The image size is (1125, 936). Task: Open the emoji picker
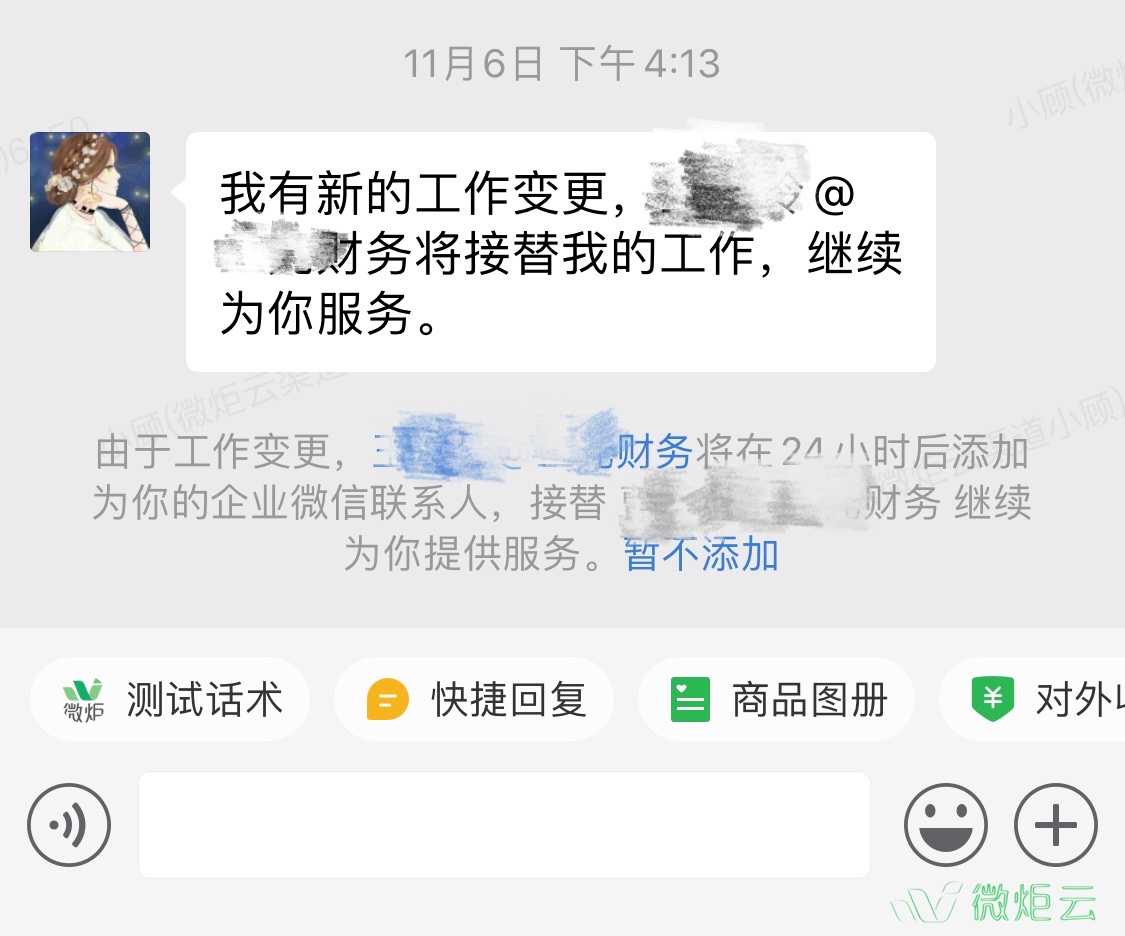pyautogui.click(x=945, y=825)
